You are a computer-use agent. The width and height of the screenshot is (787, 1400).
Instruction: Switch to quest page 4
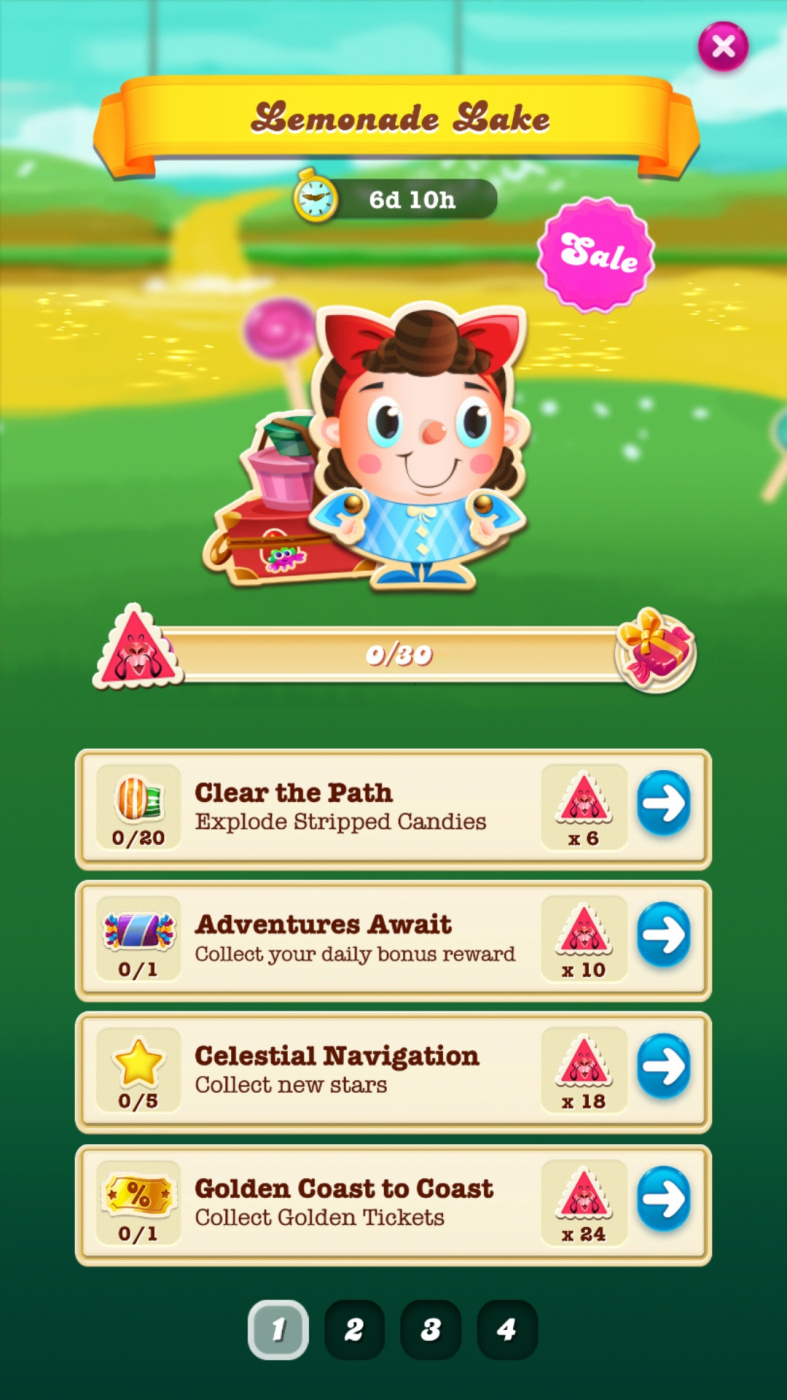507,1329
